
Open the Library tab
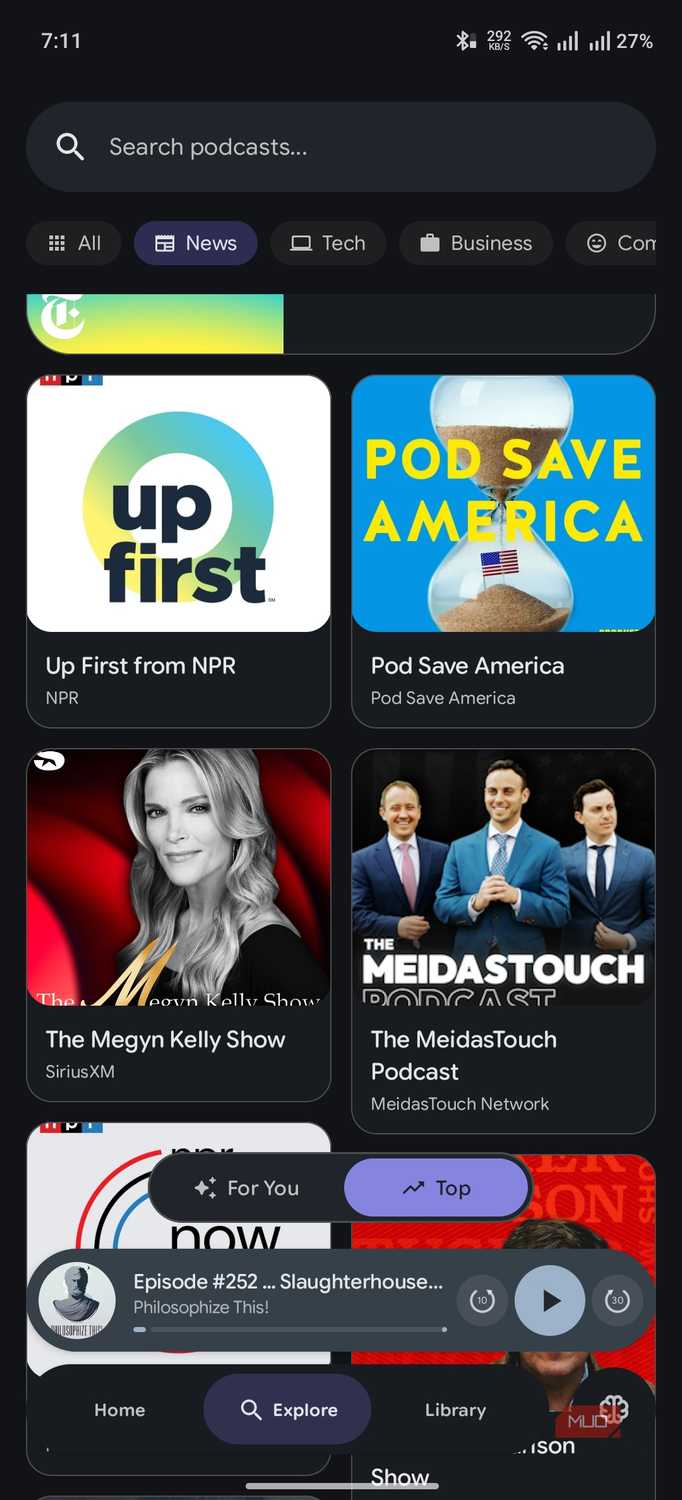455,1410
